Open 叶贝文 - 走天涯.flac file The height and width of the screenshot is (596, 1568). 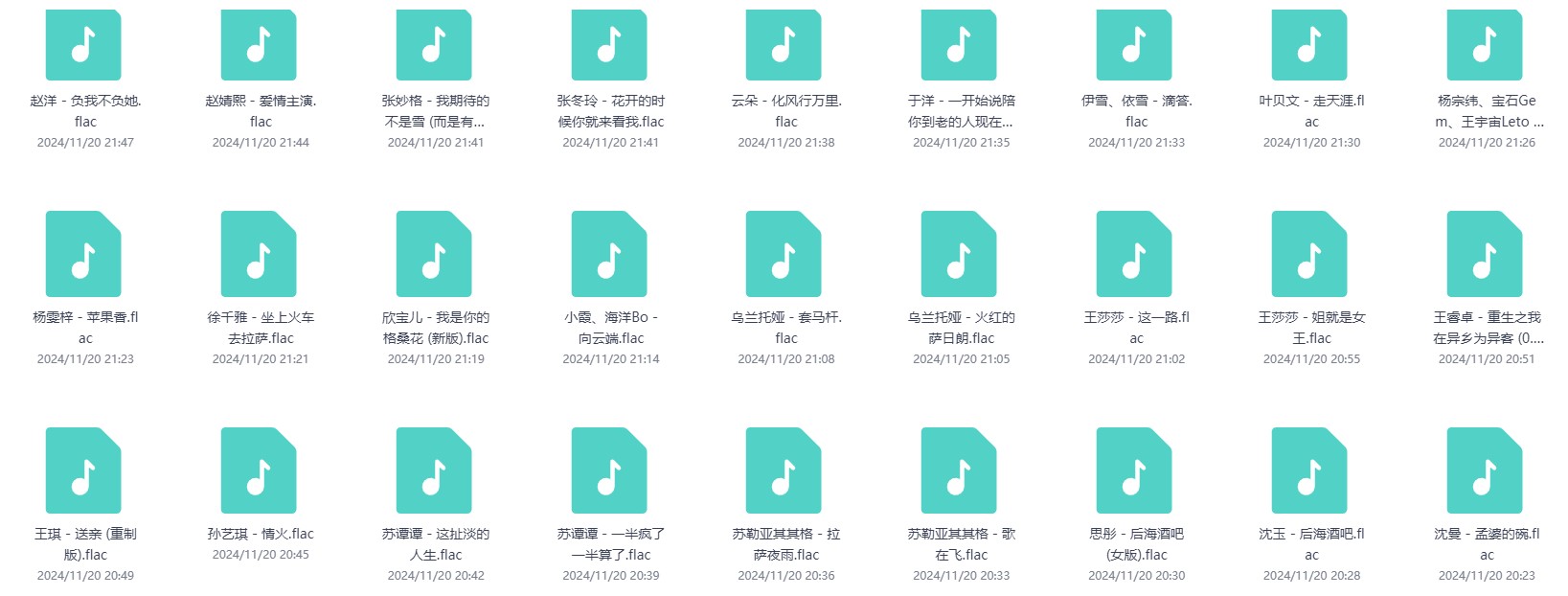[1310, 45]
